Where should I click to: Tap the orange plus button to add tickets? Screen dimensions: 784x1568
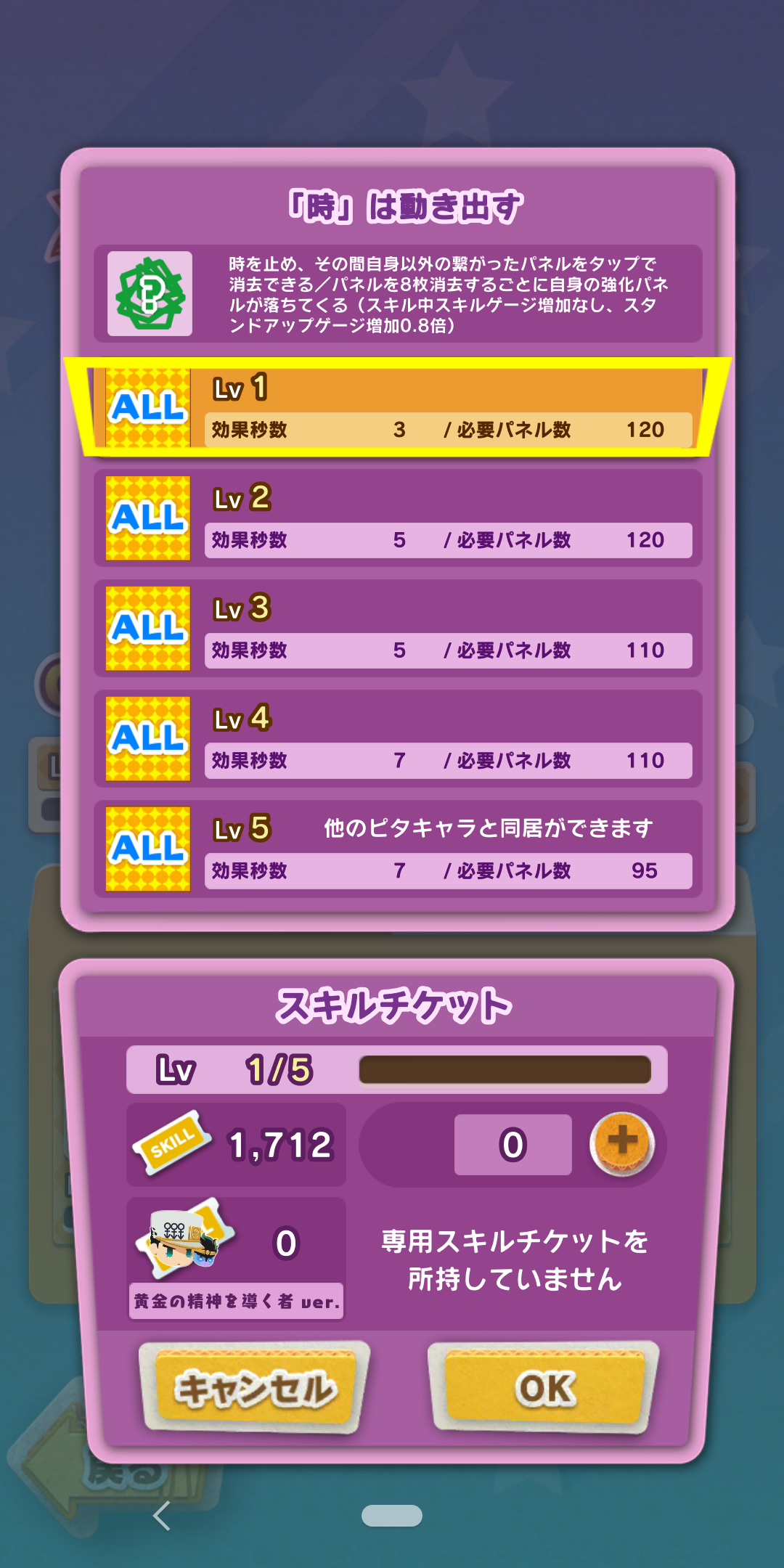[622, 1144]
